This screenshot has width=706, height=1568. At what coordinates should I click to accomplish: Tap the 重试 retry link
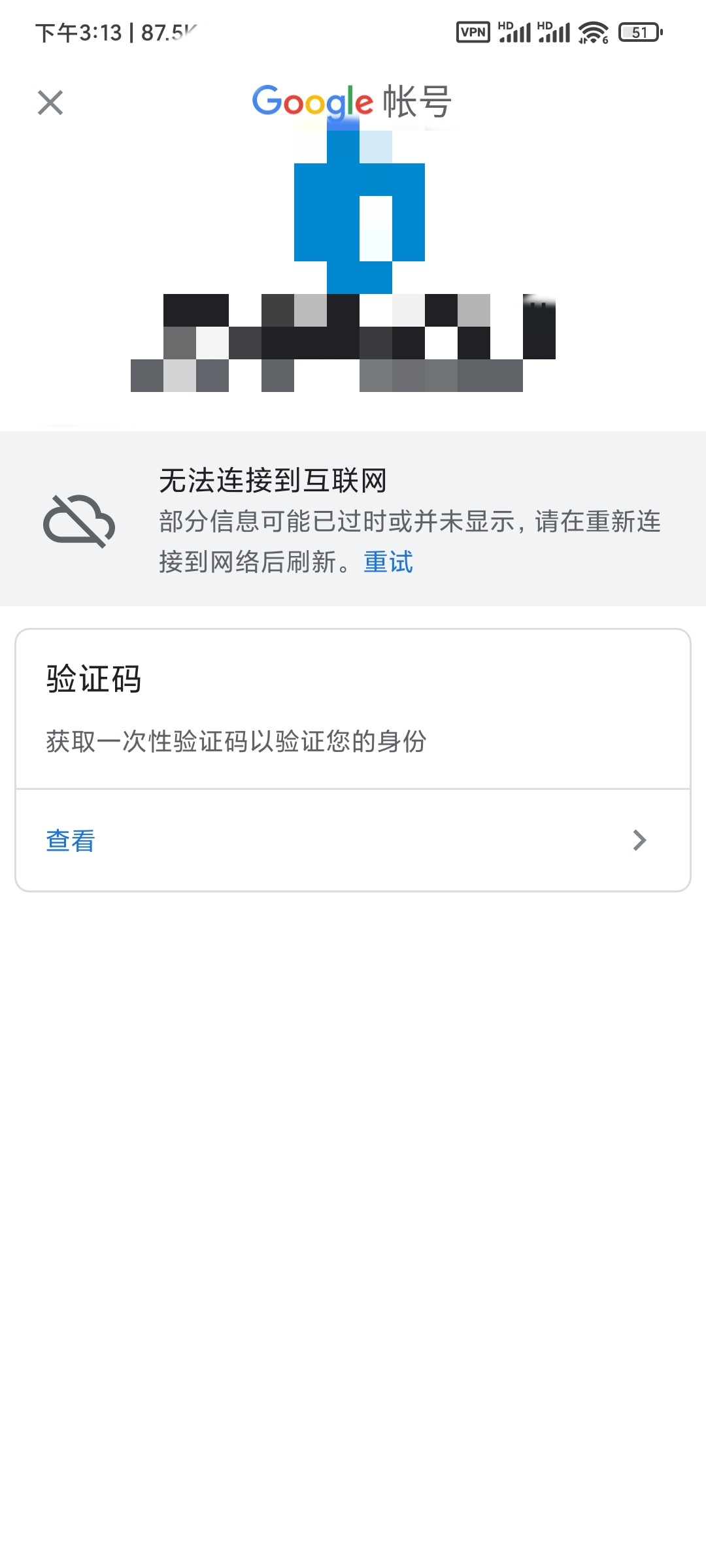(x=388, y=562)
